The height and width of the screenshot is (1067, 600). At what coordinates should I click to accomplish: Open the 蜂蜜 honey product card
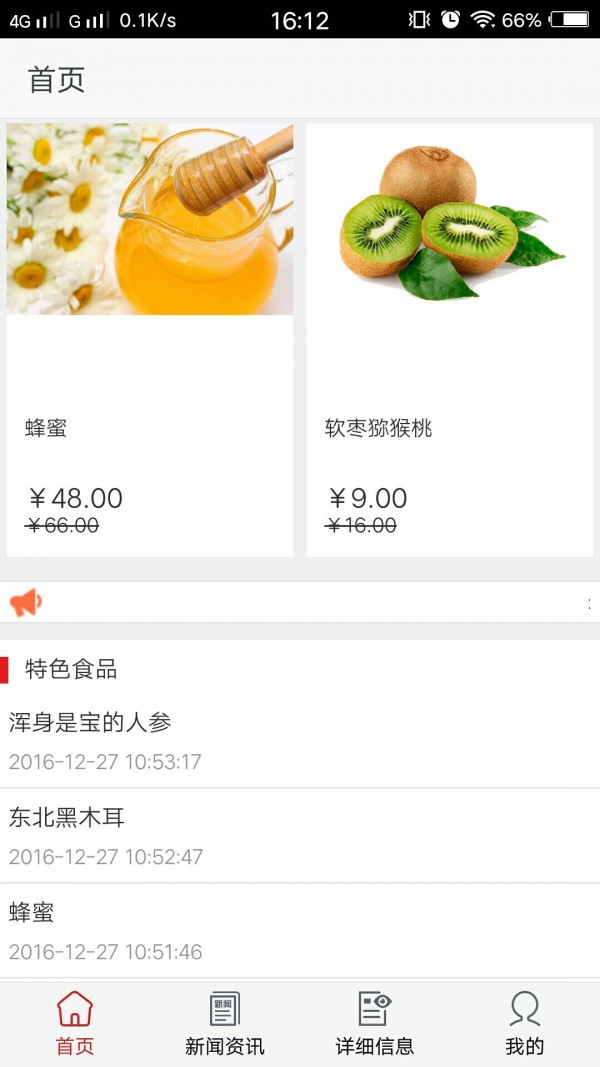(x=150, y=339)
